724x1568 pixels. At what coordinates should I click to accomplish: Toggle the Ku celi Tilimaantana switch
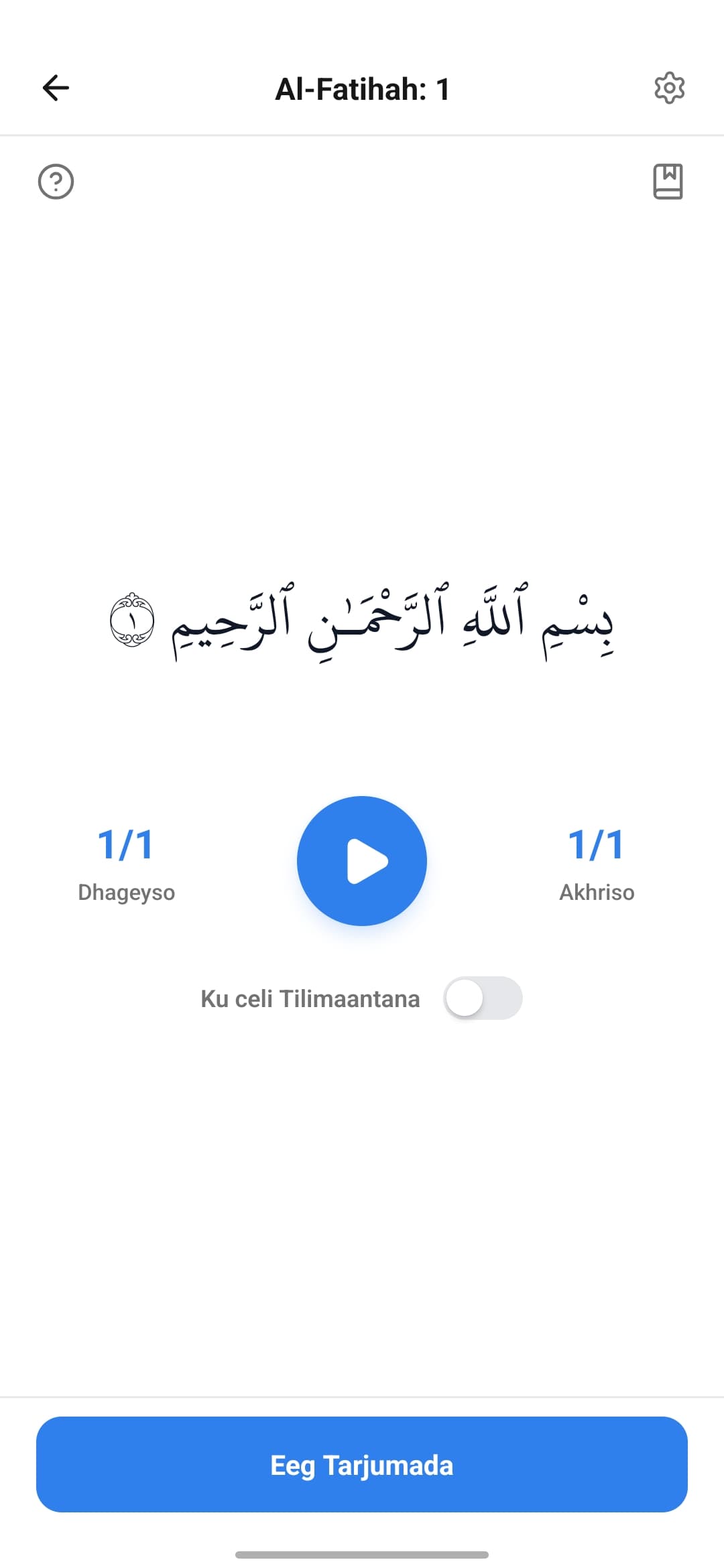(483, 998)
